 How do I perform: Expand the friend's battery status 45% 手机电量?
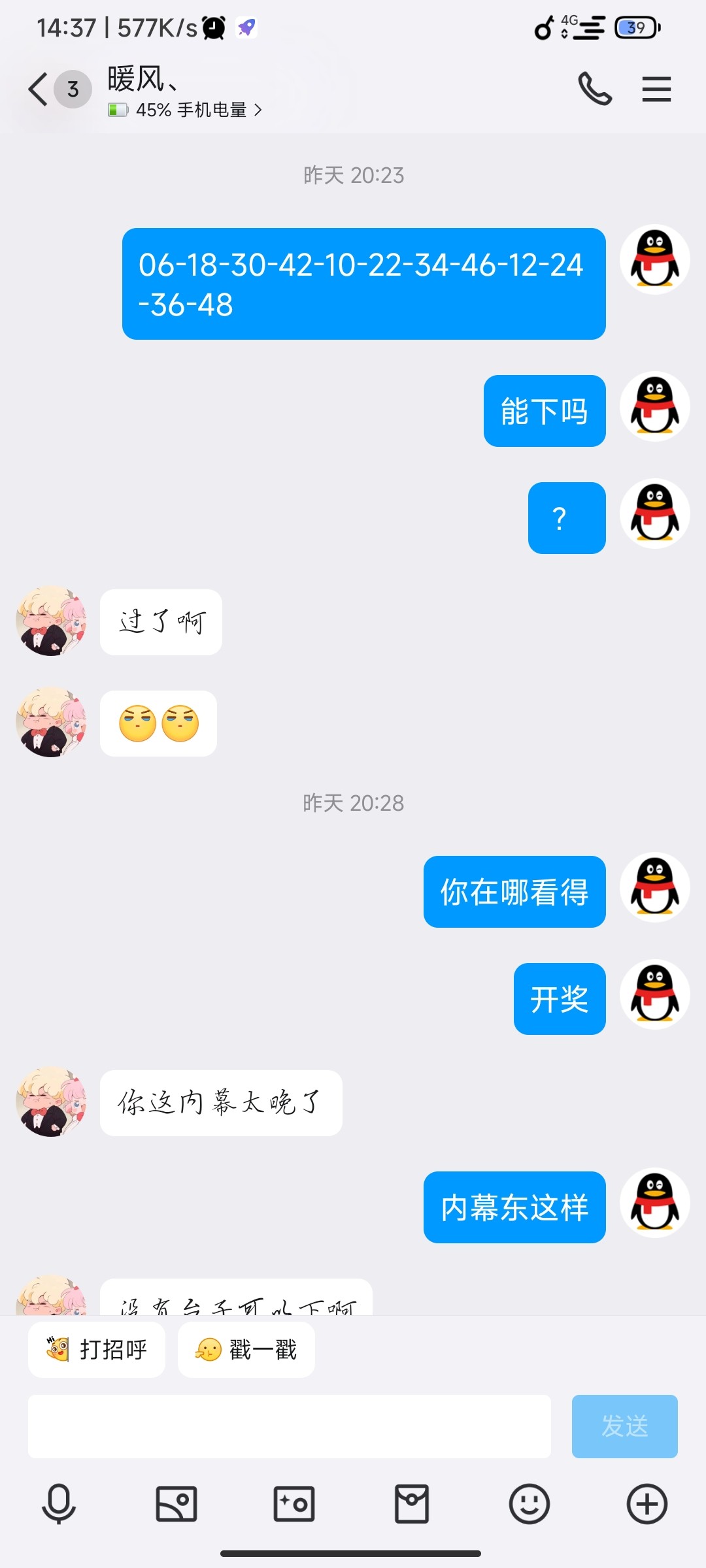[184, 110]
